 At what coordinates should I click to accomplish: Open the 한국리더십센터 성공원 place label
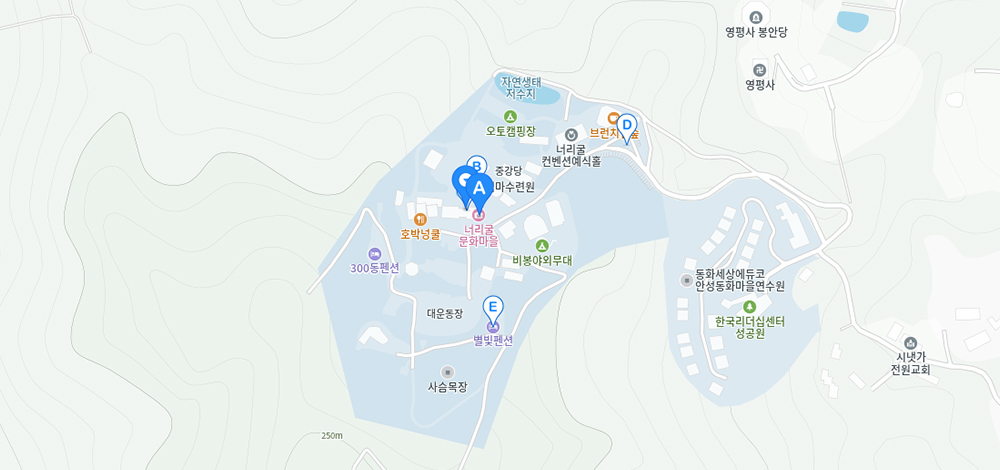coord(750,327)
